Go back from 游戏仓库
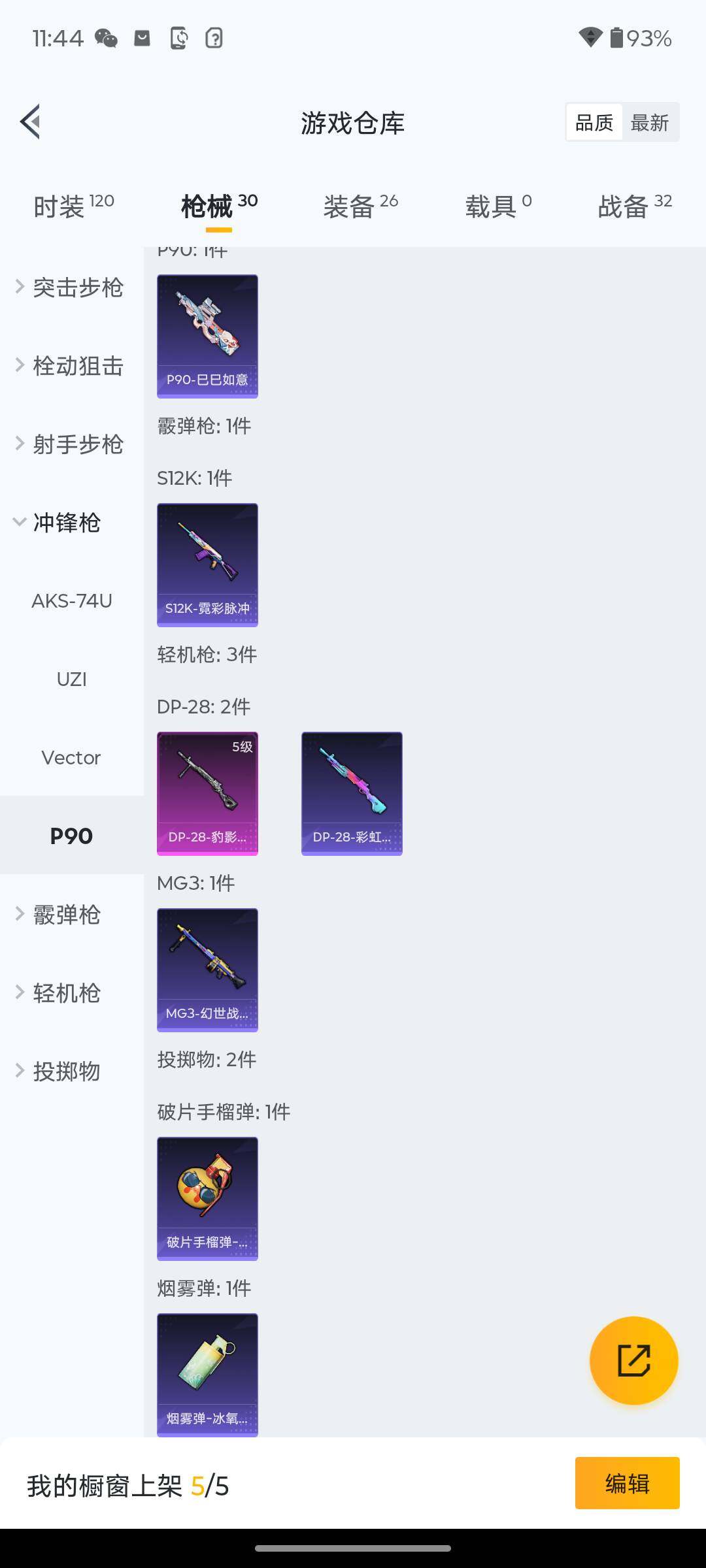Image resolution: width=706 pixels, height=1568 pixels. (x=31, y=122)
